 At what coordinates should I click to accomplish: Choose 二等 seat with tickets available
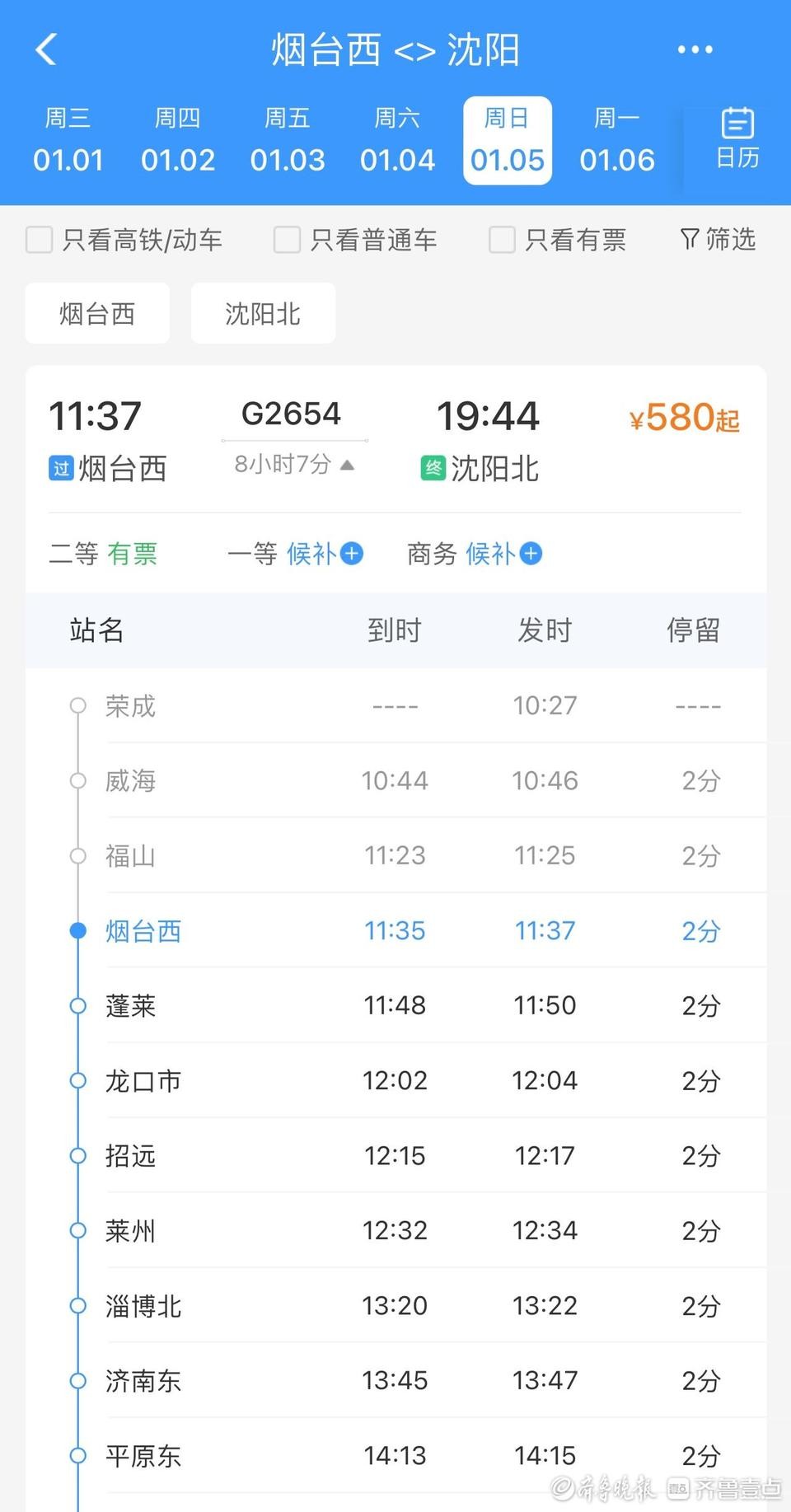pos(104,554)
